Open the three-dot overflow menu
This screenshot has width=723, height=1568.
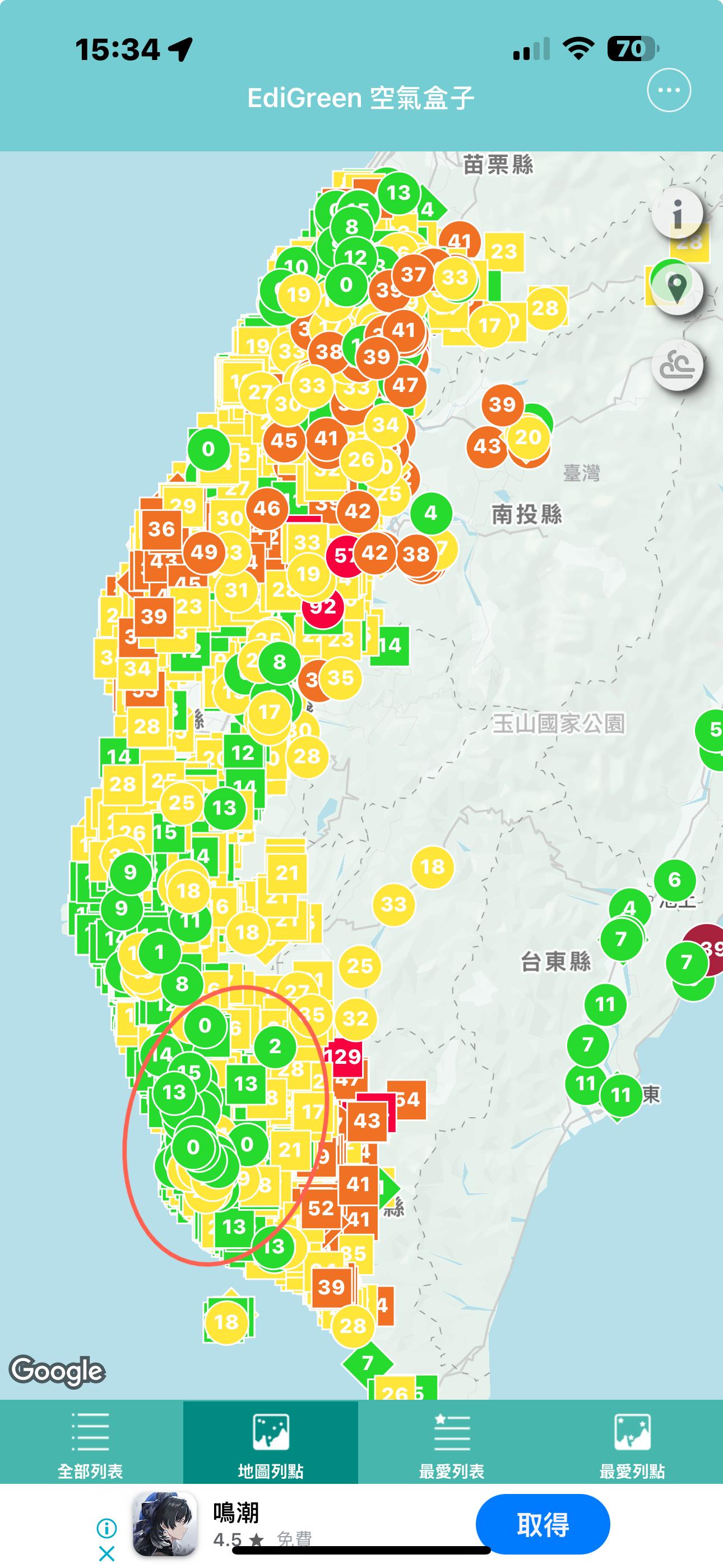[669, 91]
